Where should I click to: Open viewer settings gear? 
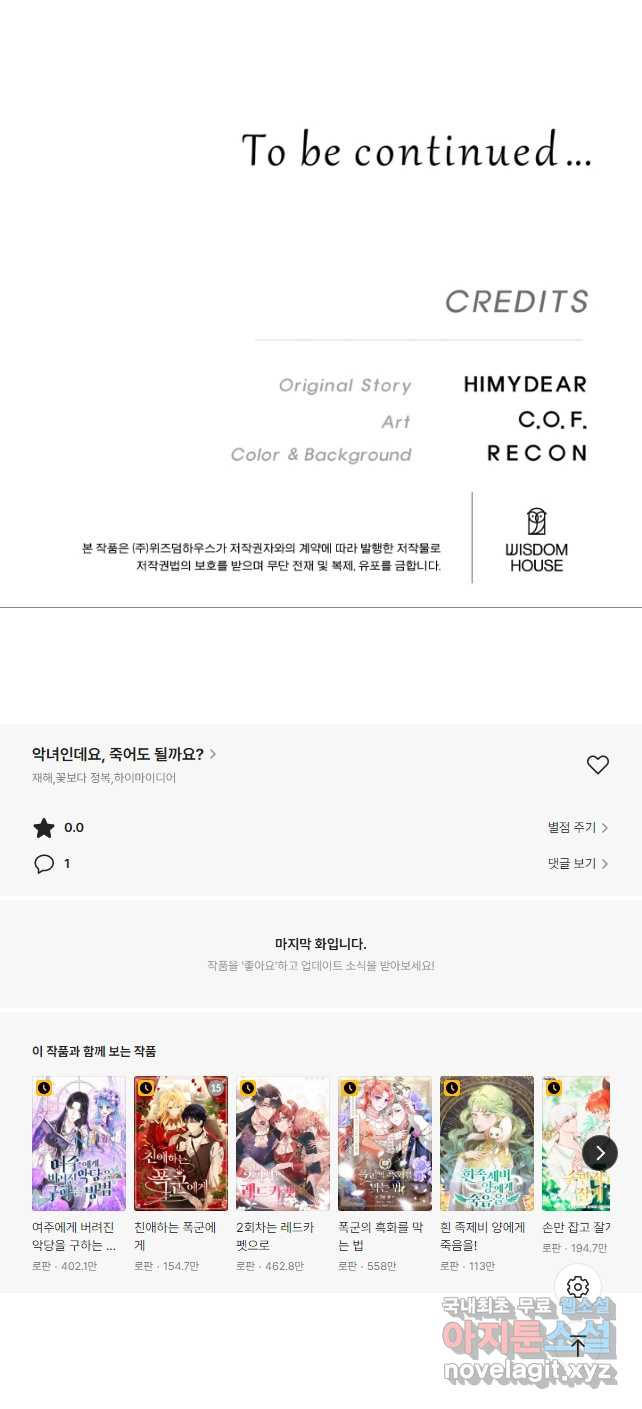[x=577, y=1287]
